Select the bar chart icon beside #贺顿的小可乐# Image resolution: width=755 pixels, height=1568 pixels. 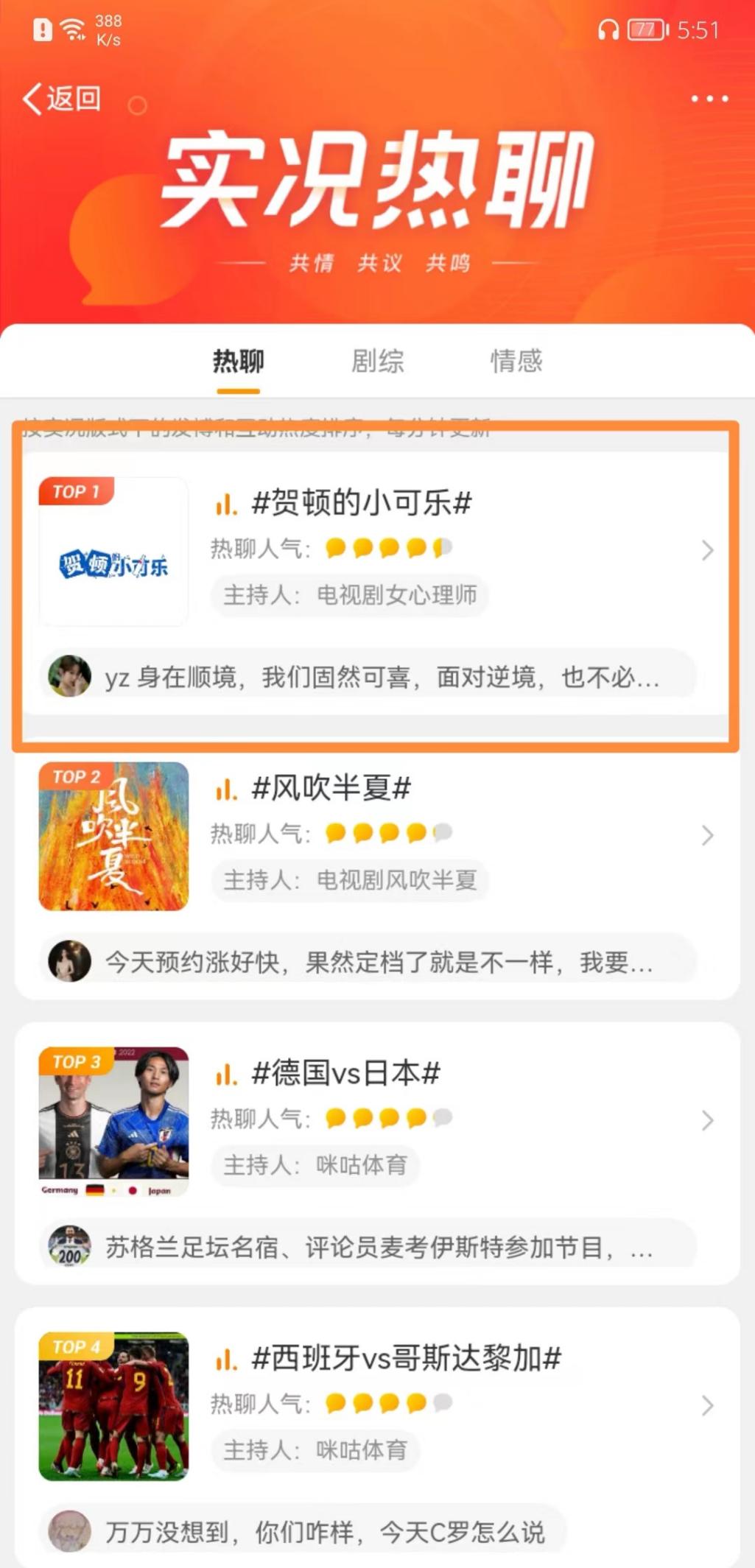[x=227, y=504]
